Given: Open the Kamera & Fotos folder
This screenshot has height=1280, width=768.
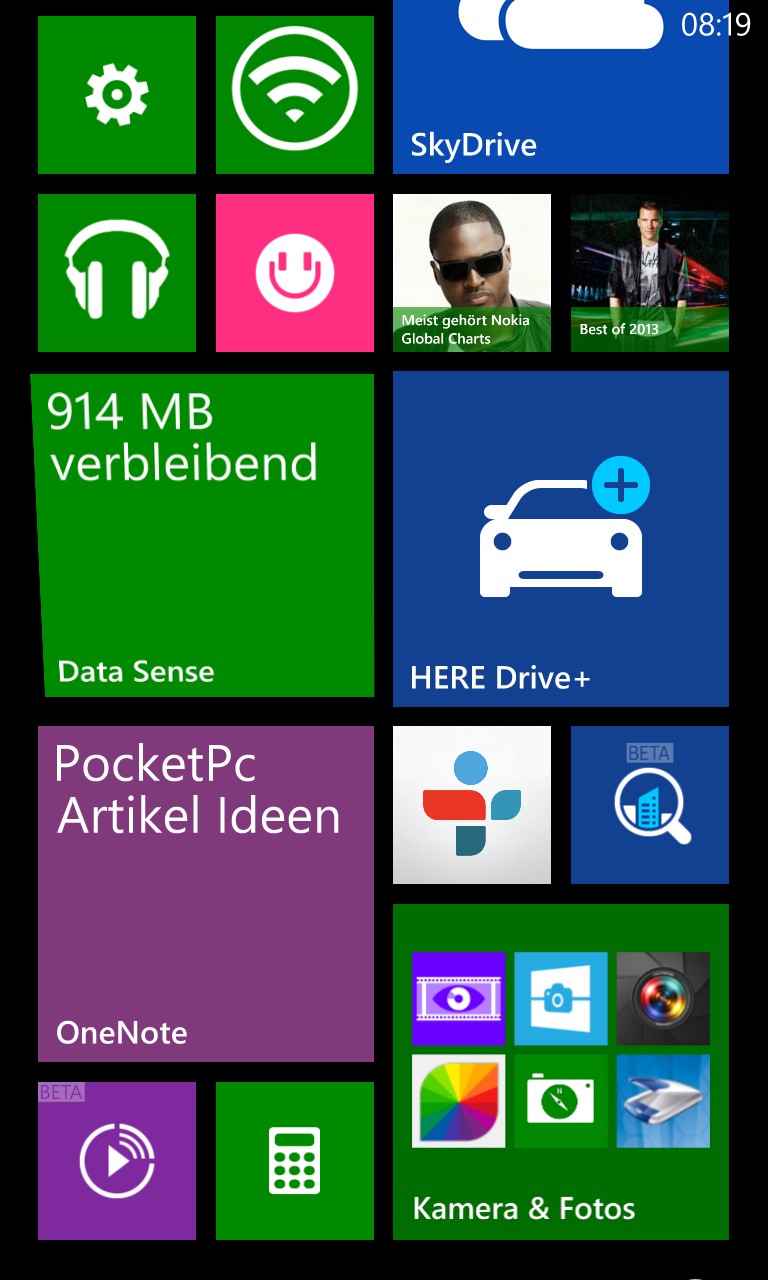Looking at the screenshot, I should 561,1072.
